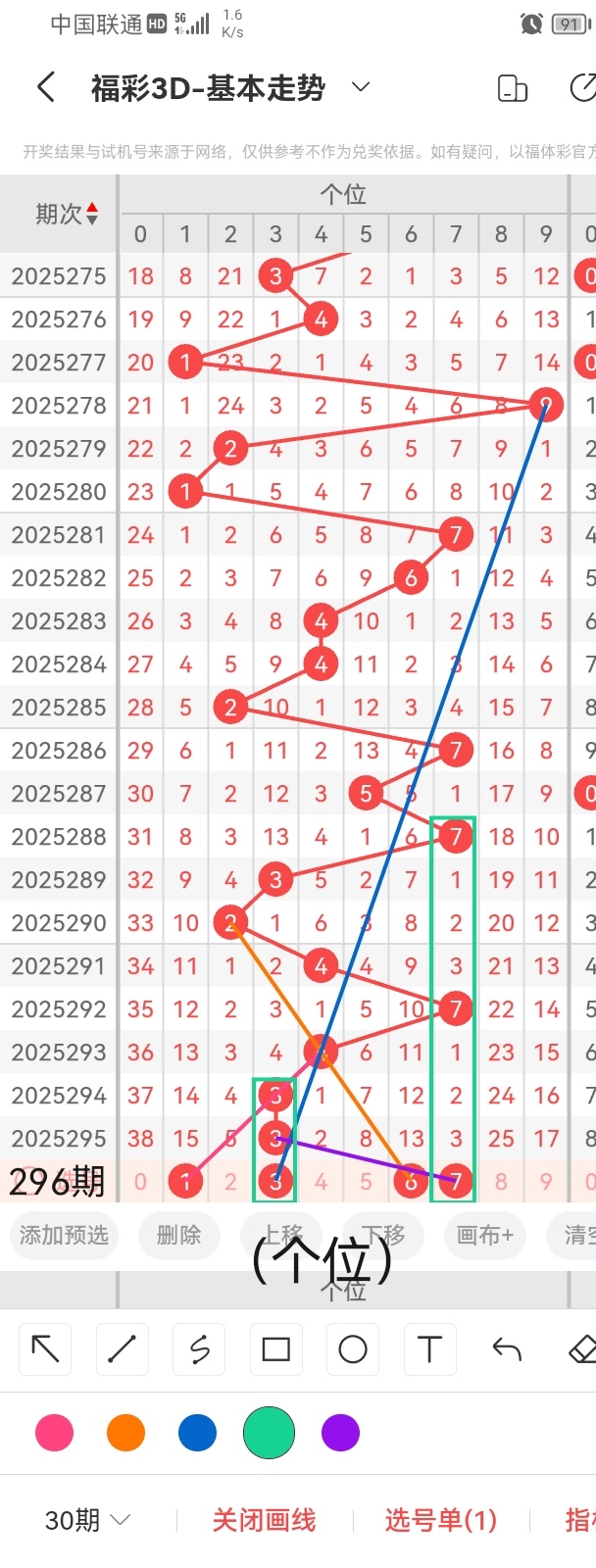The height and width of the screenshot is (1568, 596).
Task: Toggle the 期次 sort order arrows
Action: click(92, 213)
